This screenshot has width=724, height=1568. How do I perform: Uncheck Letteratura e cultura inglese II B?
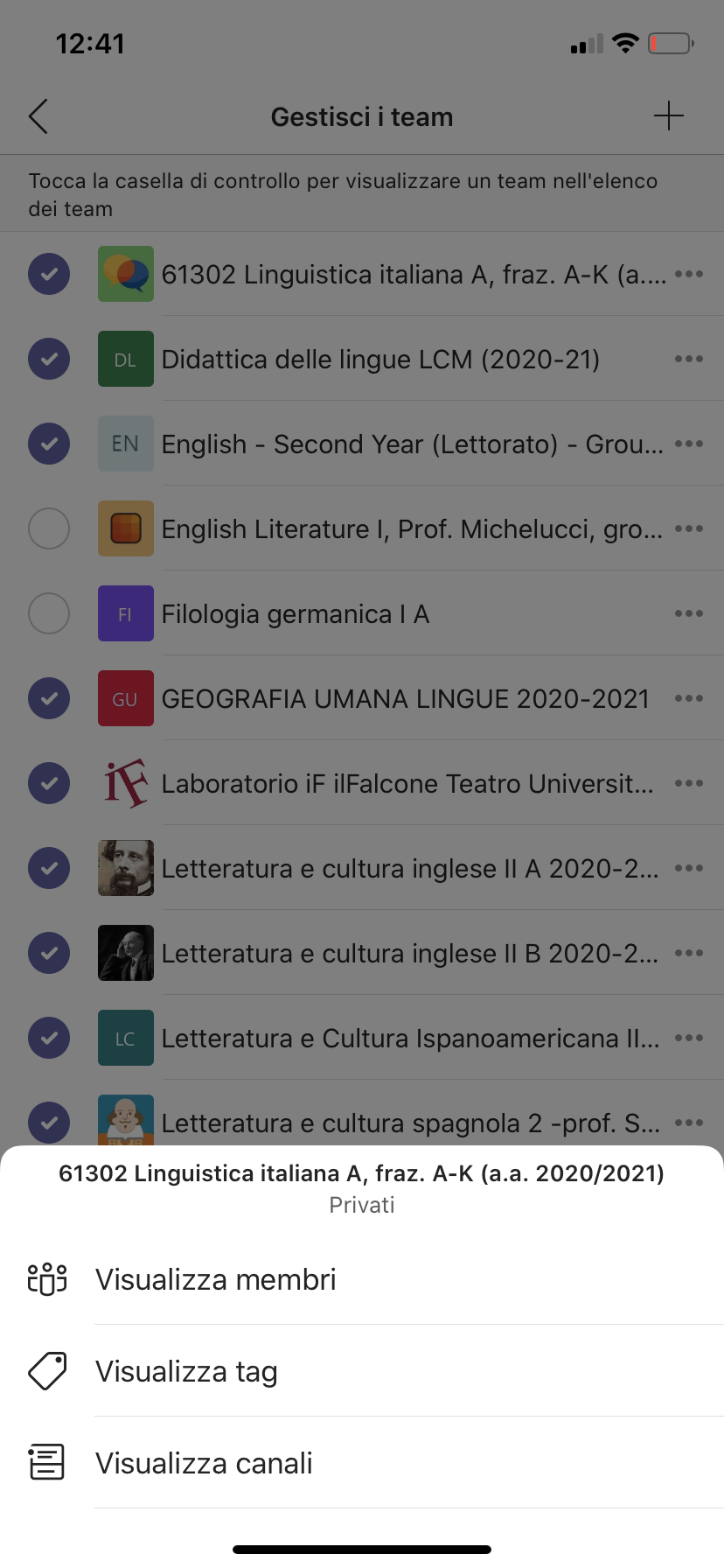pyautogui.click(x=49, y=953)
